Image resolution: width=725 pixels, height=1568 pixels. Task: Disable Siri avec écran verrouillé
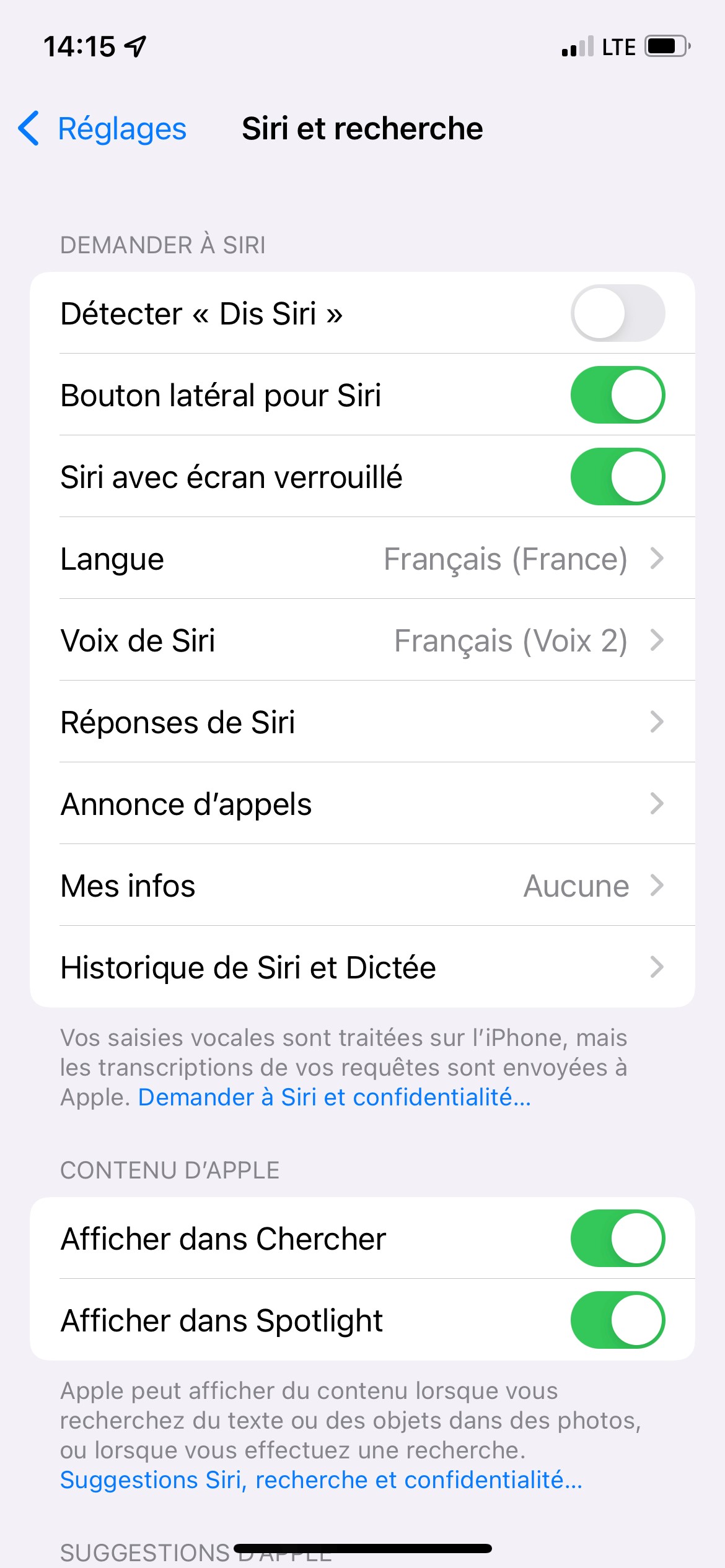pyautogui.click(x=617, y=477)
